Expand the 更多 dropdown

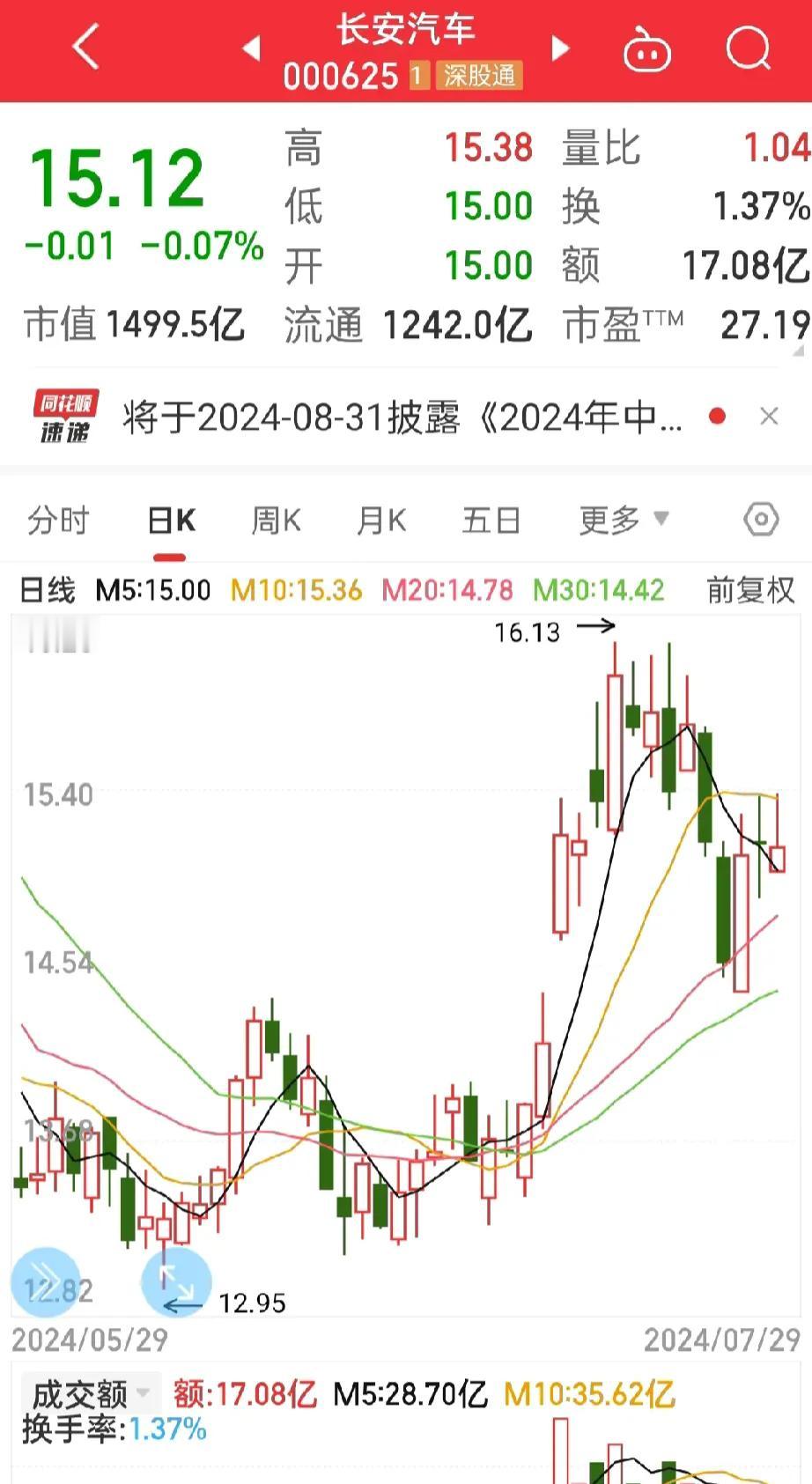[624, 521]
